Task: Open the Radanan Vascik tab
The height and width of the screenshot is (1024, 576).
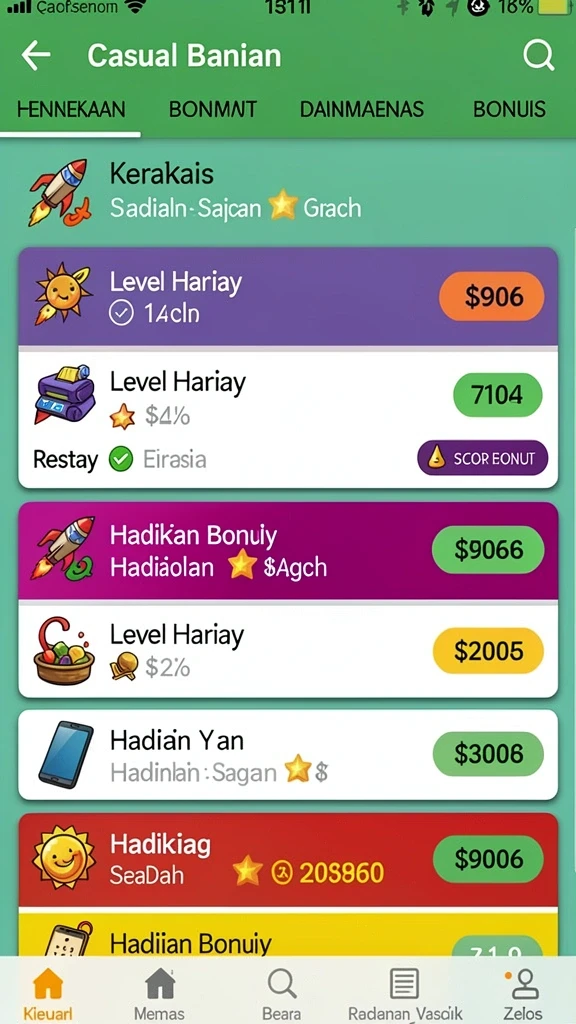Action: 405,993
